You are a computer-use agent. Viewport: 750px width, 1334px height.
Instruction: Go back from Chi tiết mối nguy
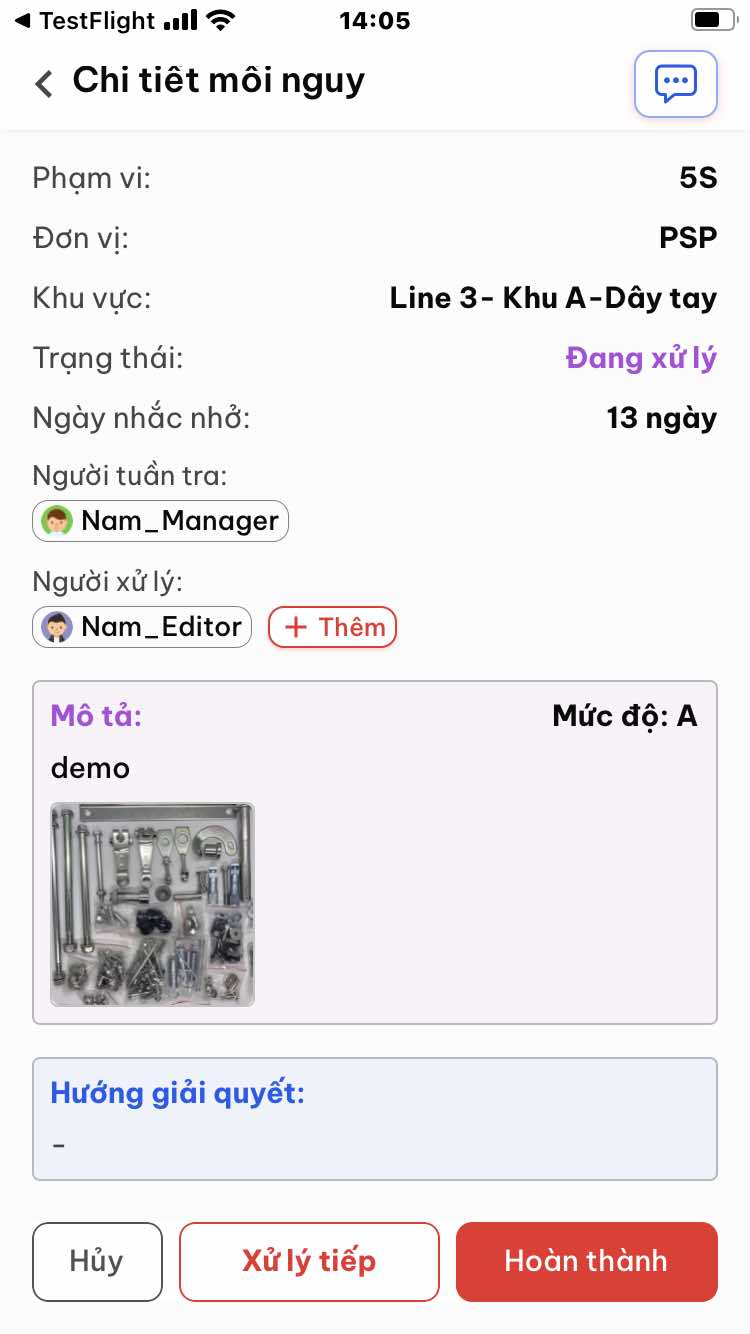click(x=44, y=83)
